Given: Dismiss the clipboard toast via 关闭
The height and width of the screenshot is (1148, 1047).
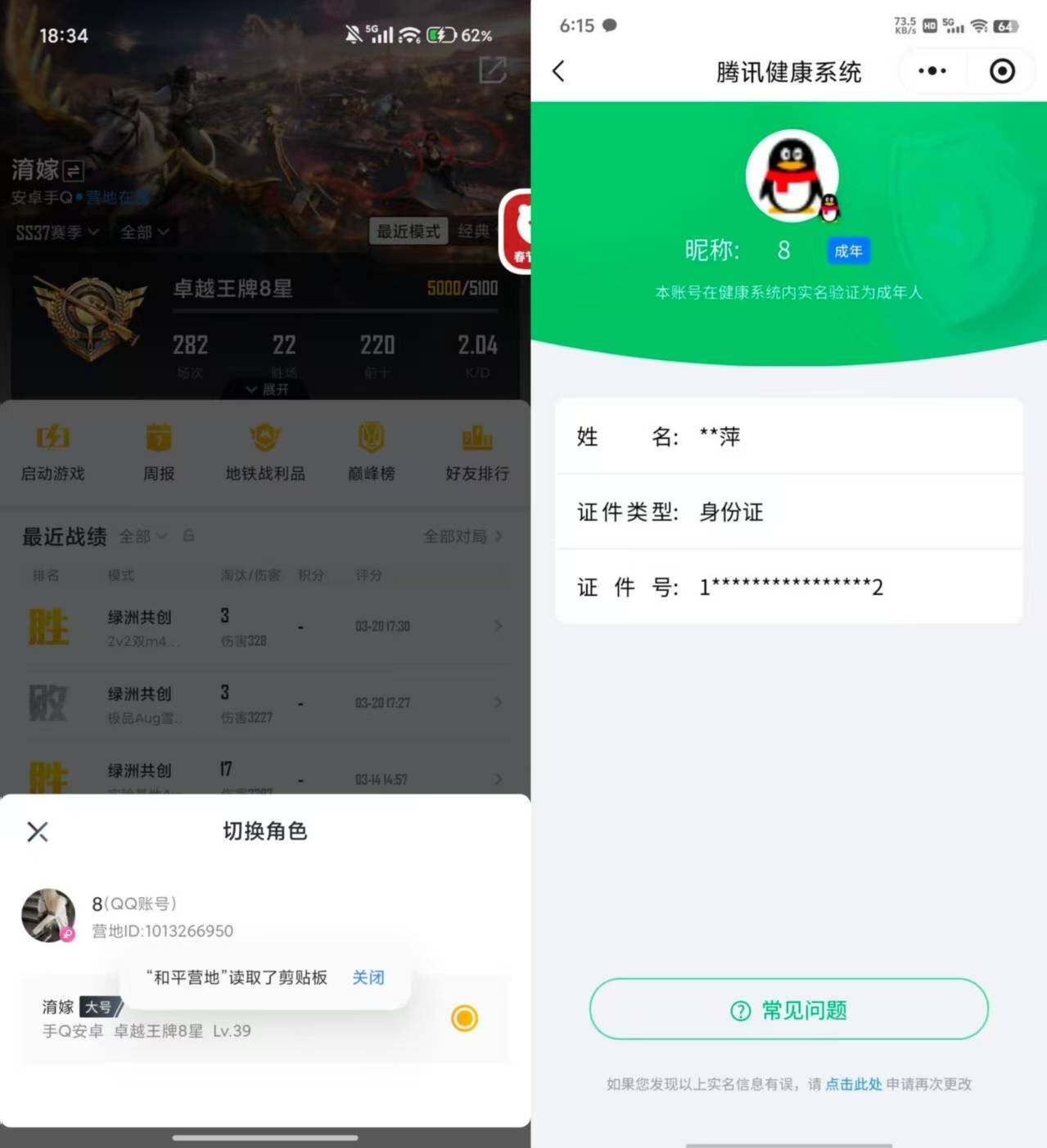Looking at the screenshot, I should coord(368,977).
